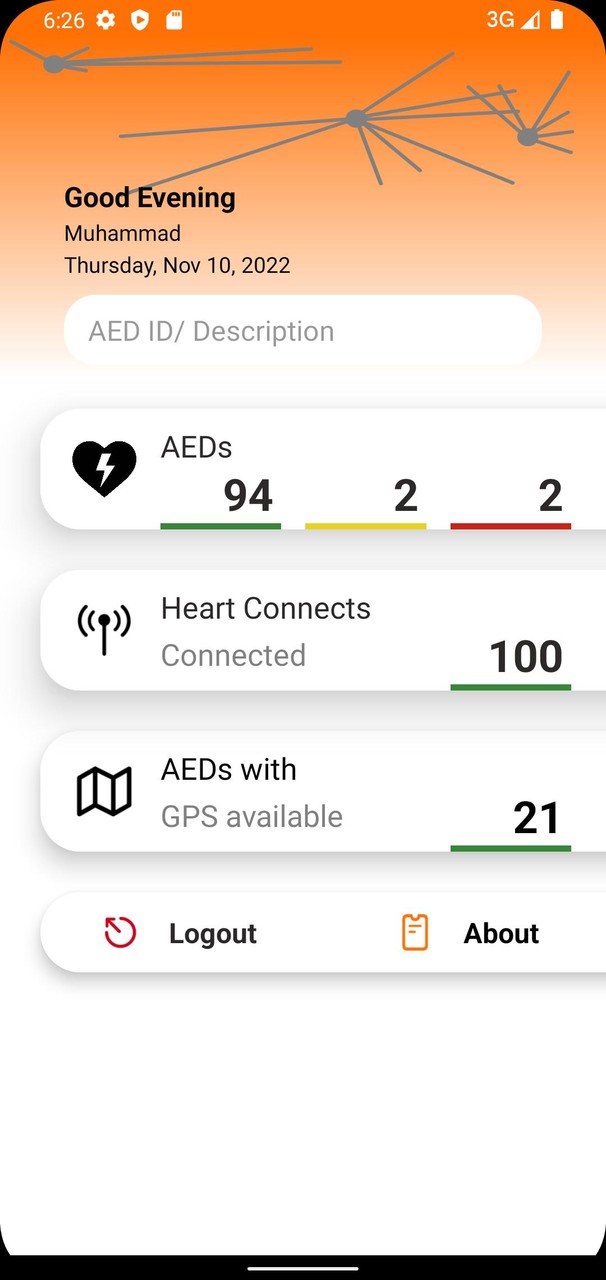Viewport: 606px width, 1280px height.
Task: Open the AEDs status card
Action: (322, 469)
